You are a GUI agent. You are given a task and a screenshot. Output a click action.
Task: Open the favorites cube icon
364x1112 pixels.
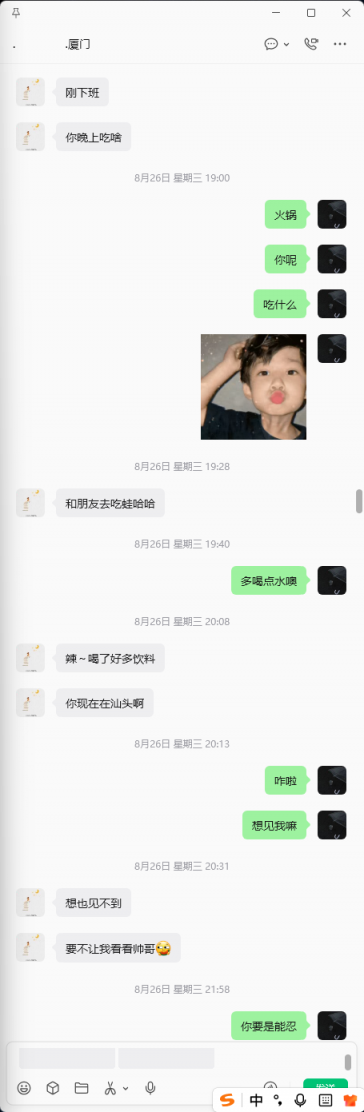click(x=53, y=1087)
